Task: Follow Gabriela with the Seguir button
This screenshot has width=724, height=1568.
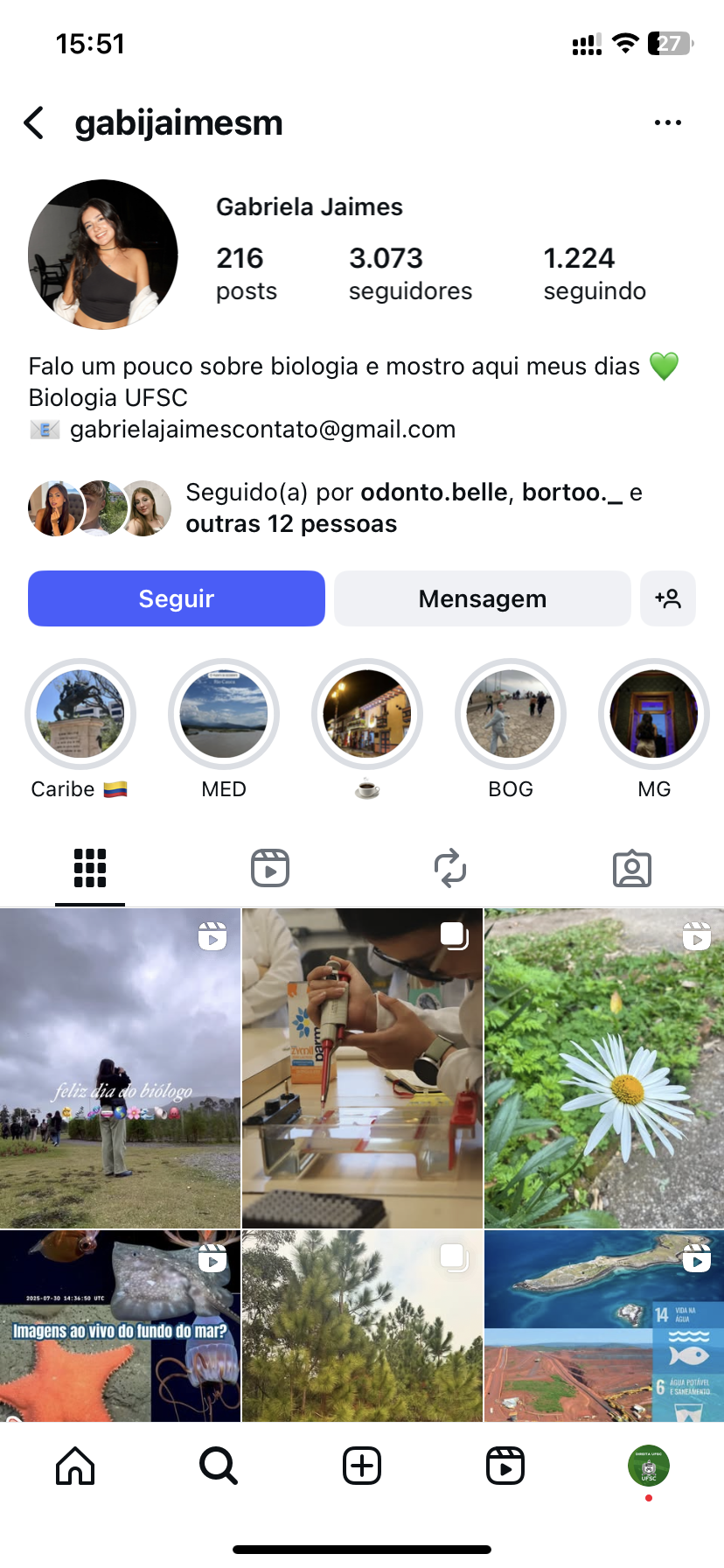Action: (x=177, y=598)
